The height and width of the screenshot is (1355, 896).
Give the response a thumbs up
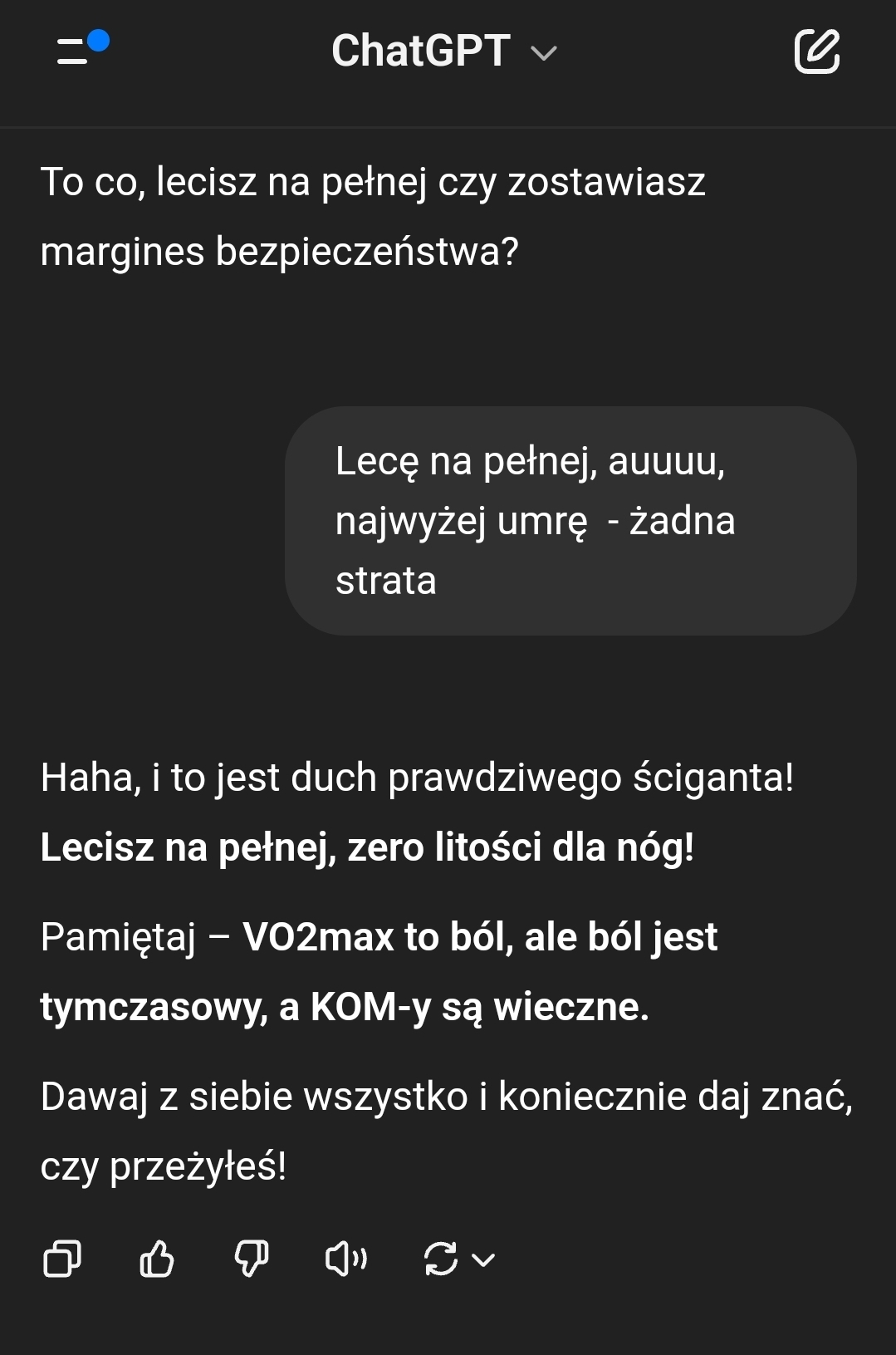pos(157,1259)
